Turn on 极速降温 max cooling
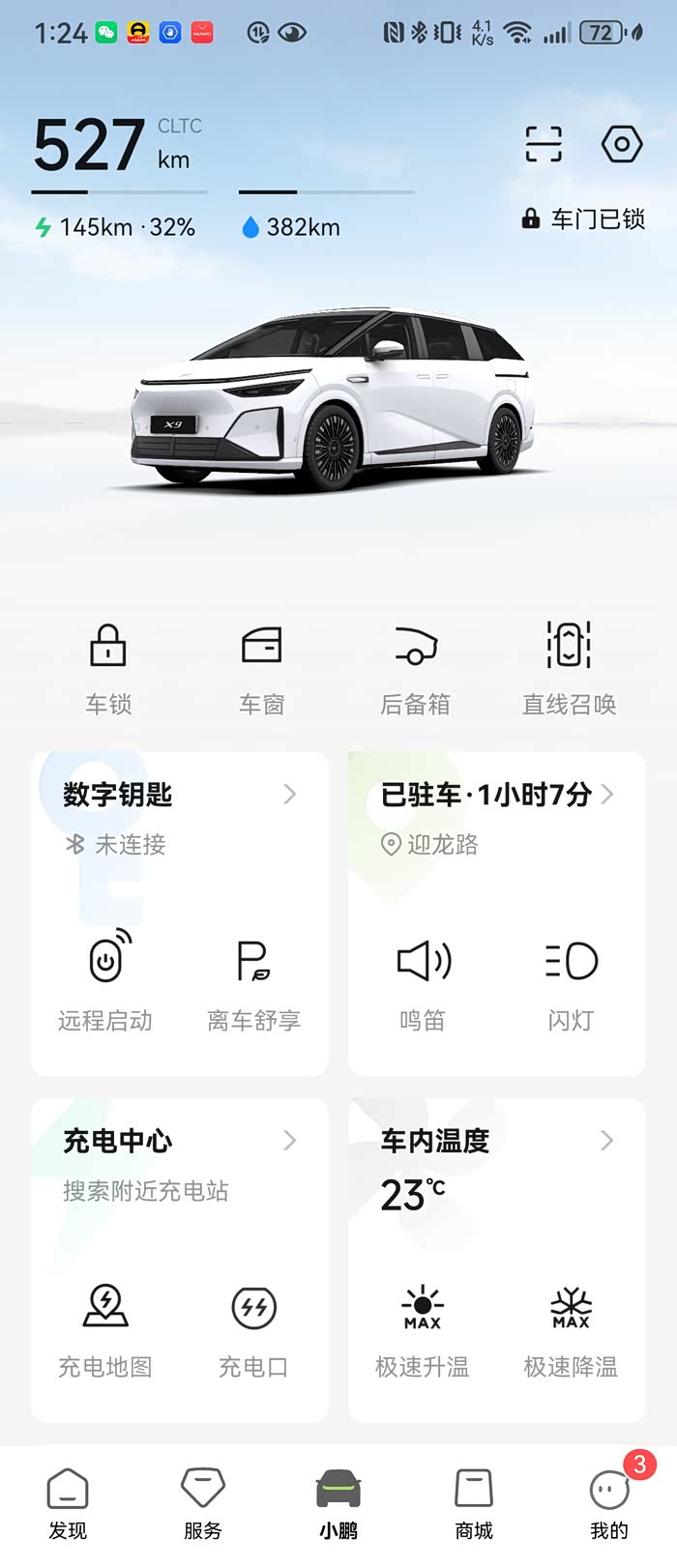This screenshot has width=677, height=1568. pos(571,1326)
